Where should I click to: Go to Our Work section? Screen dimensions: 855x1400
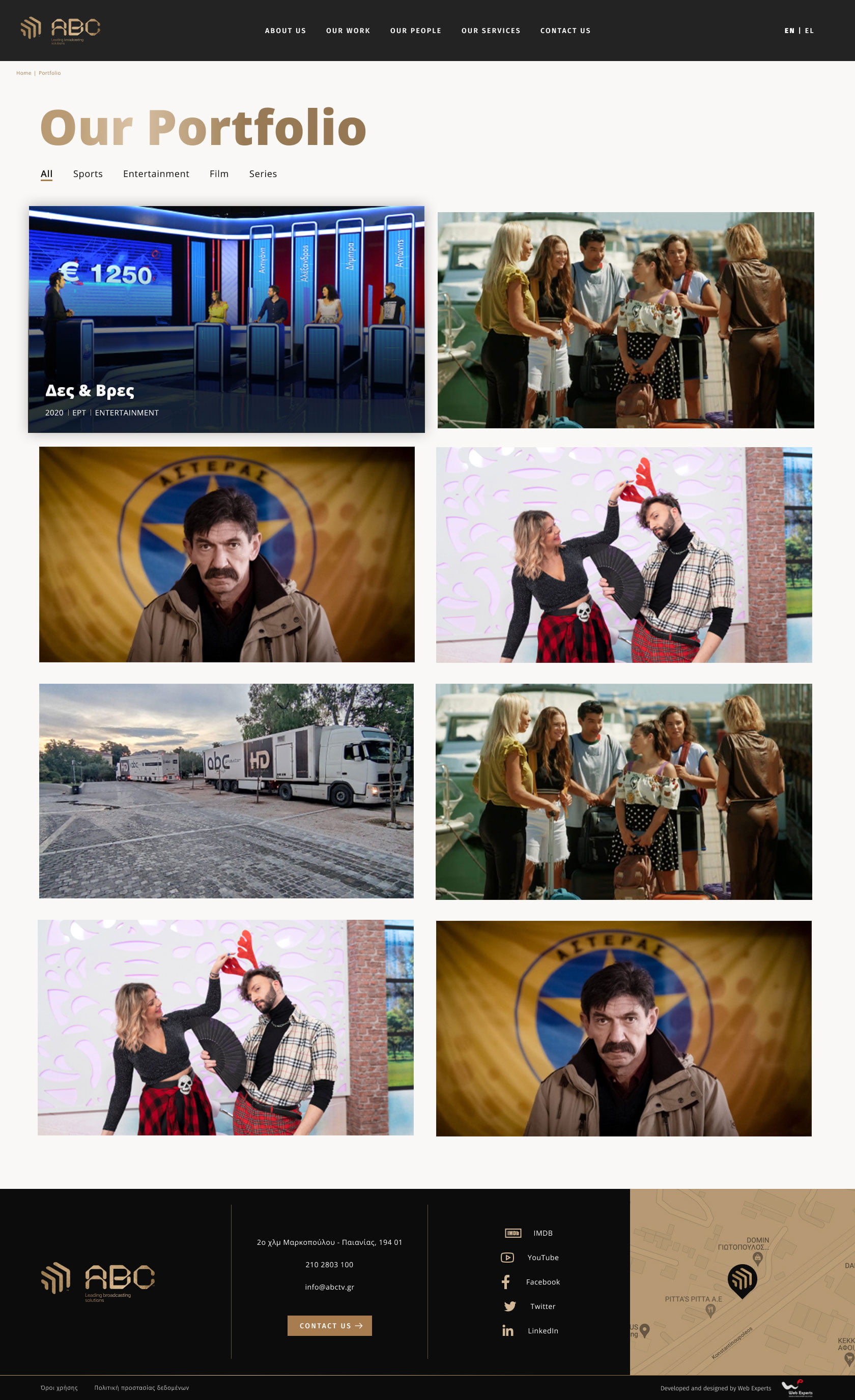point(348,31)
